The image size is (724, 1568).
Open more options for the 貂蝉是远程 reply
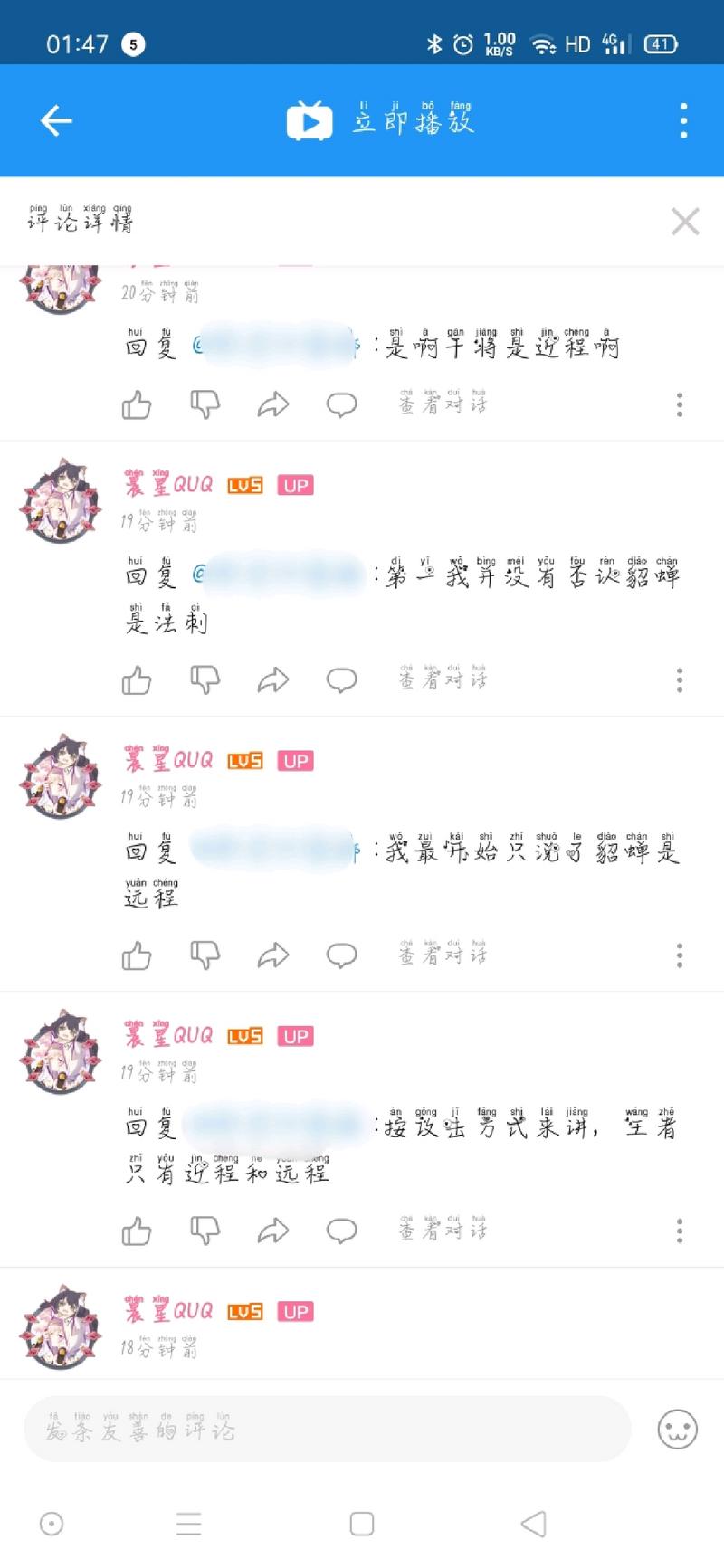[x=680, y=955]
